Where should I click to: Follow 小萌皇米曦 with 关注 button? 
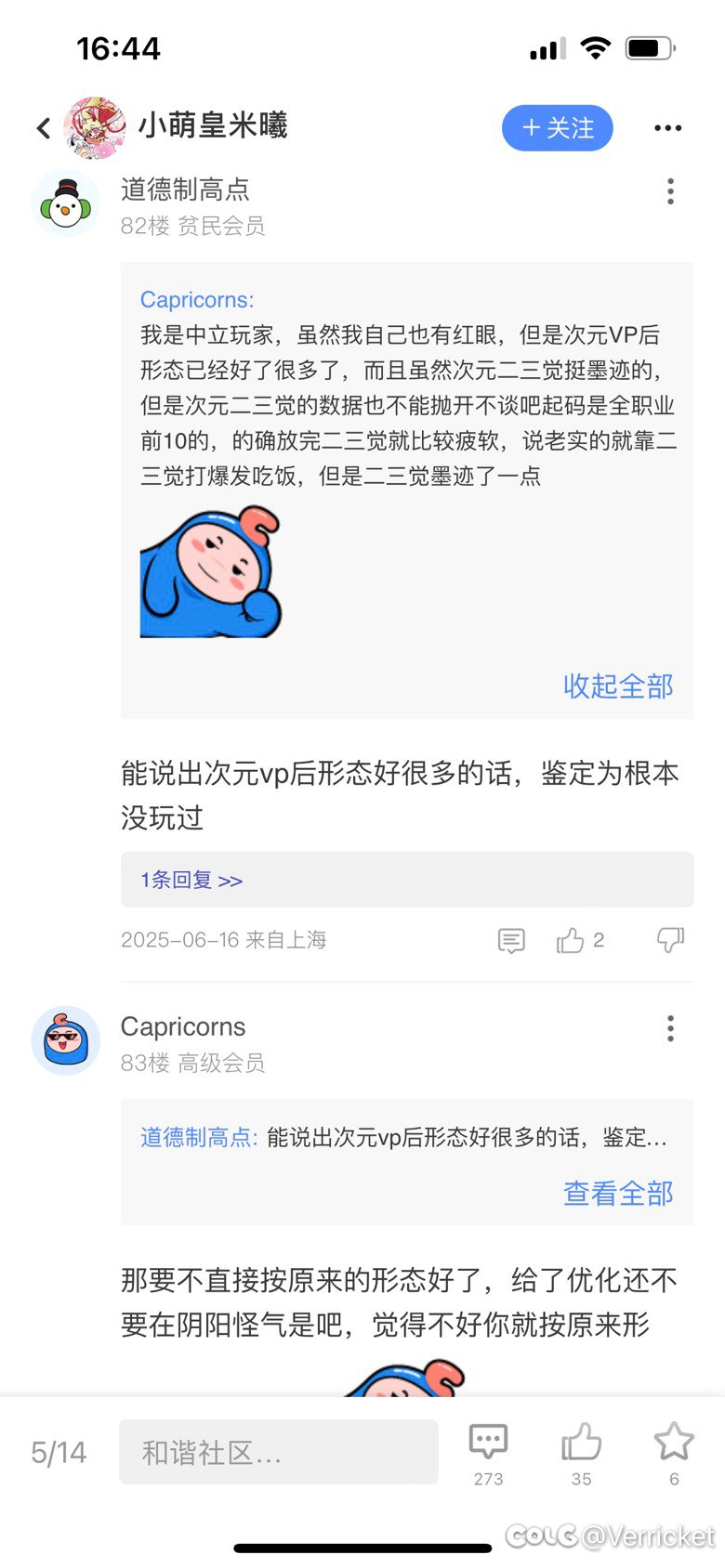558,128
